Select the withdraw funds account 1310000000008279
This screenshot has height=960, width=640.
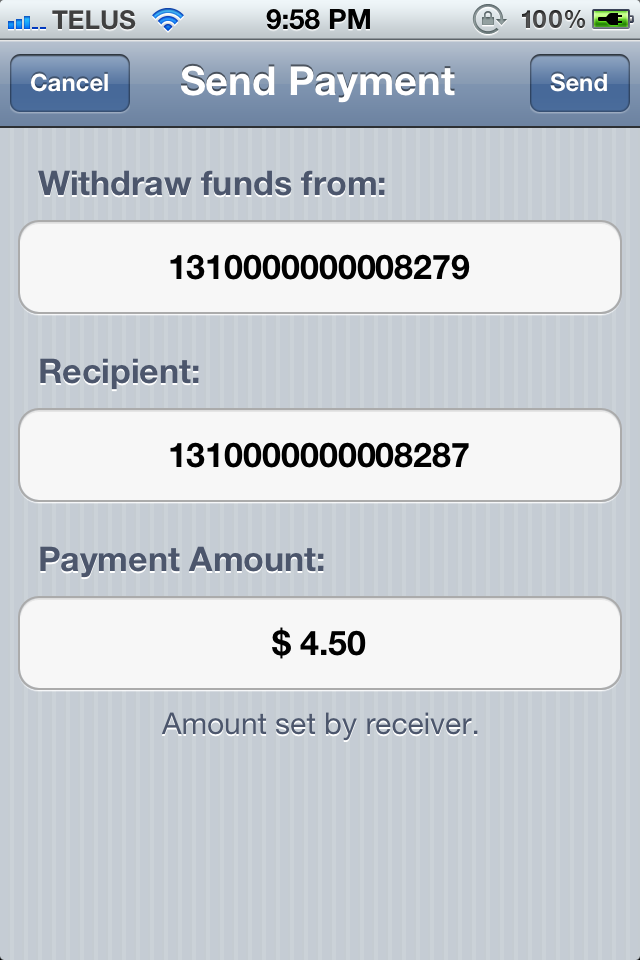[320, 268]
